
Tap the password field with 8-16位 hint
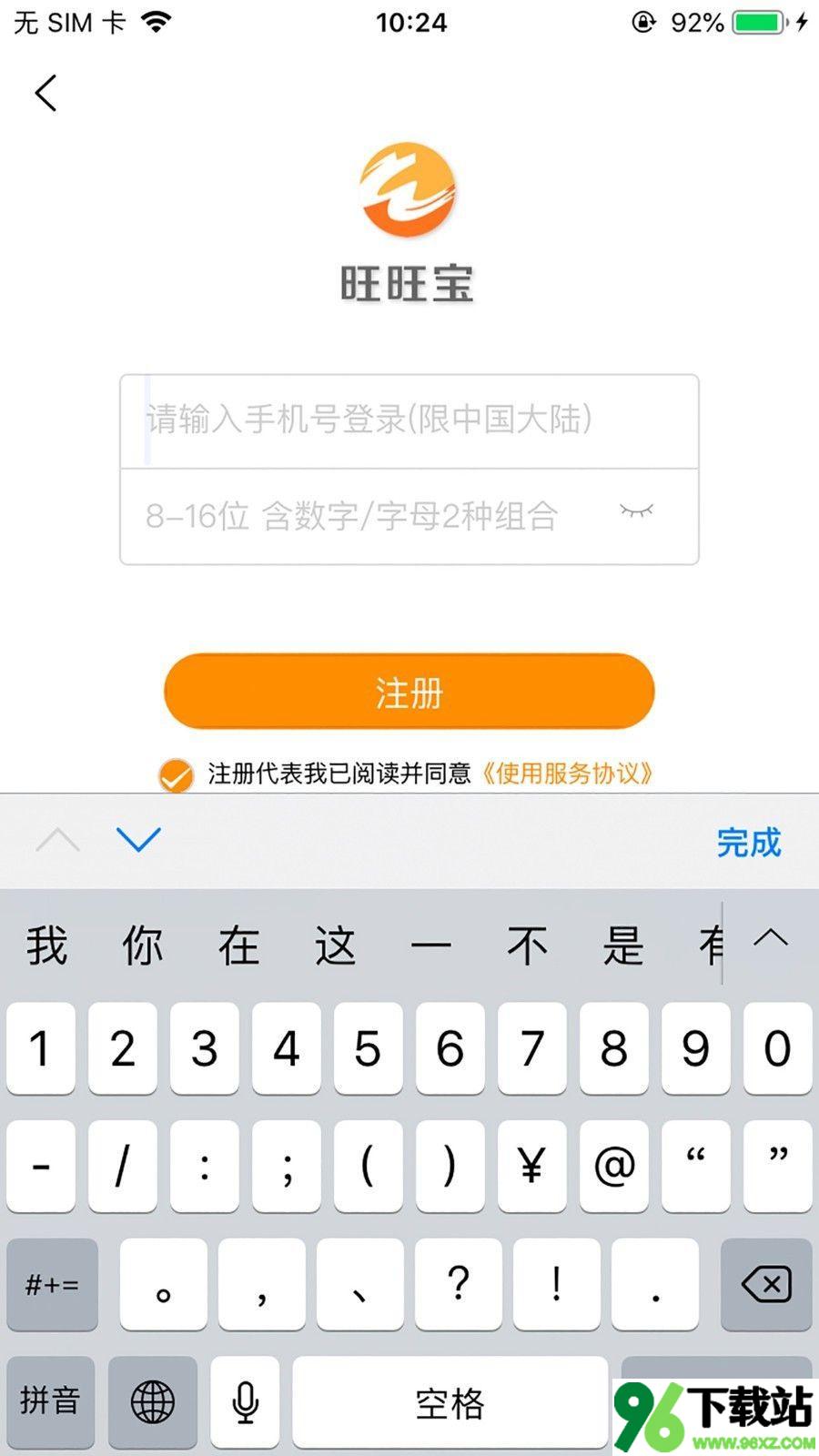(x=364, y=517)
